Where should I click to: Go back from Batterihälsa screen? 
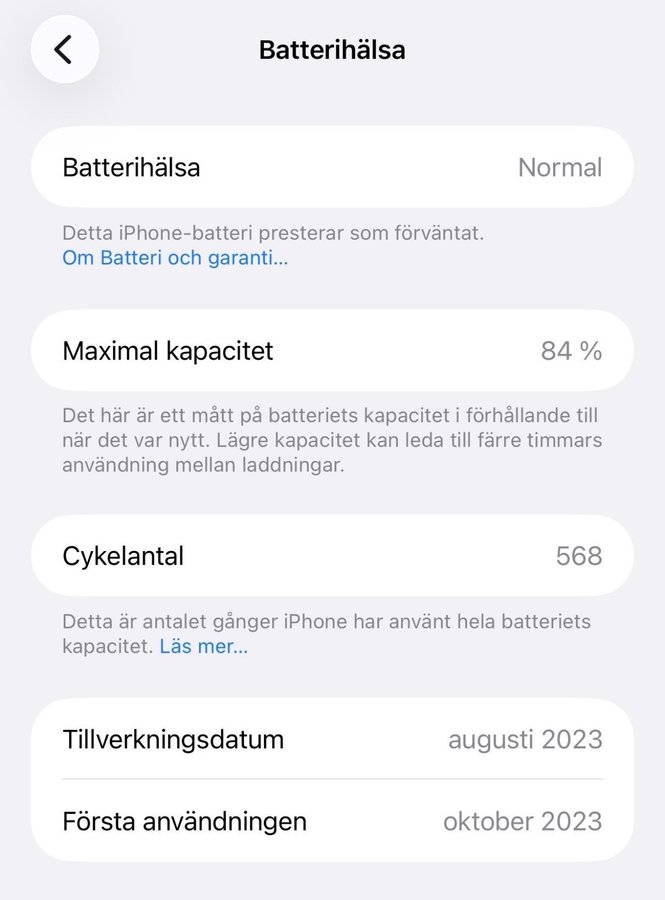click(x=64, y=49)
